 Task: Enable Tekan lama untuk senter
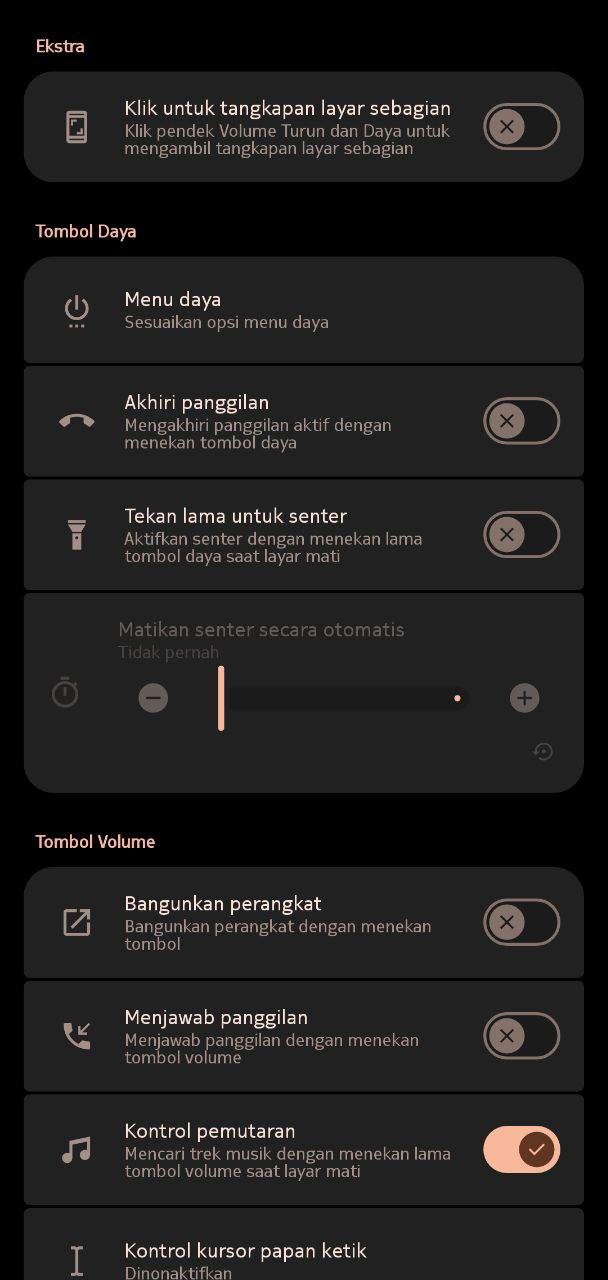[521, 535]
